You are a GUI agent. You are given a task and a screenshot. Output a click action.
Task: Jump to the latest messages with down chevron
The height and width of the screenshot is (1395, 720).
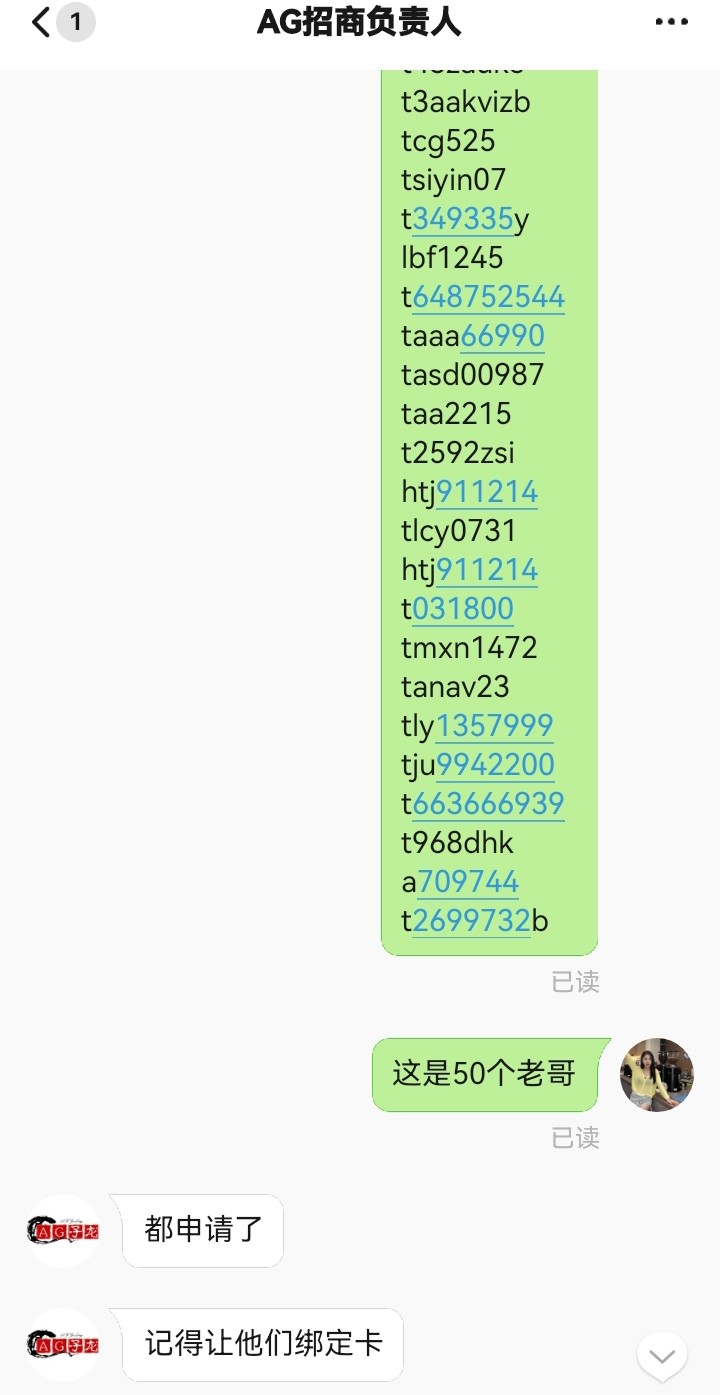point(662,1357)
